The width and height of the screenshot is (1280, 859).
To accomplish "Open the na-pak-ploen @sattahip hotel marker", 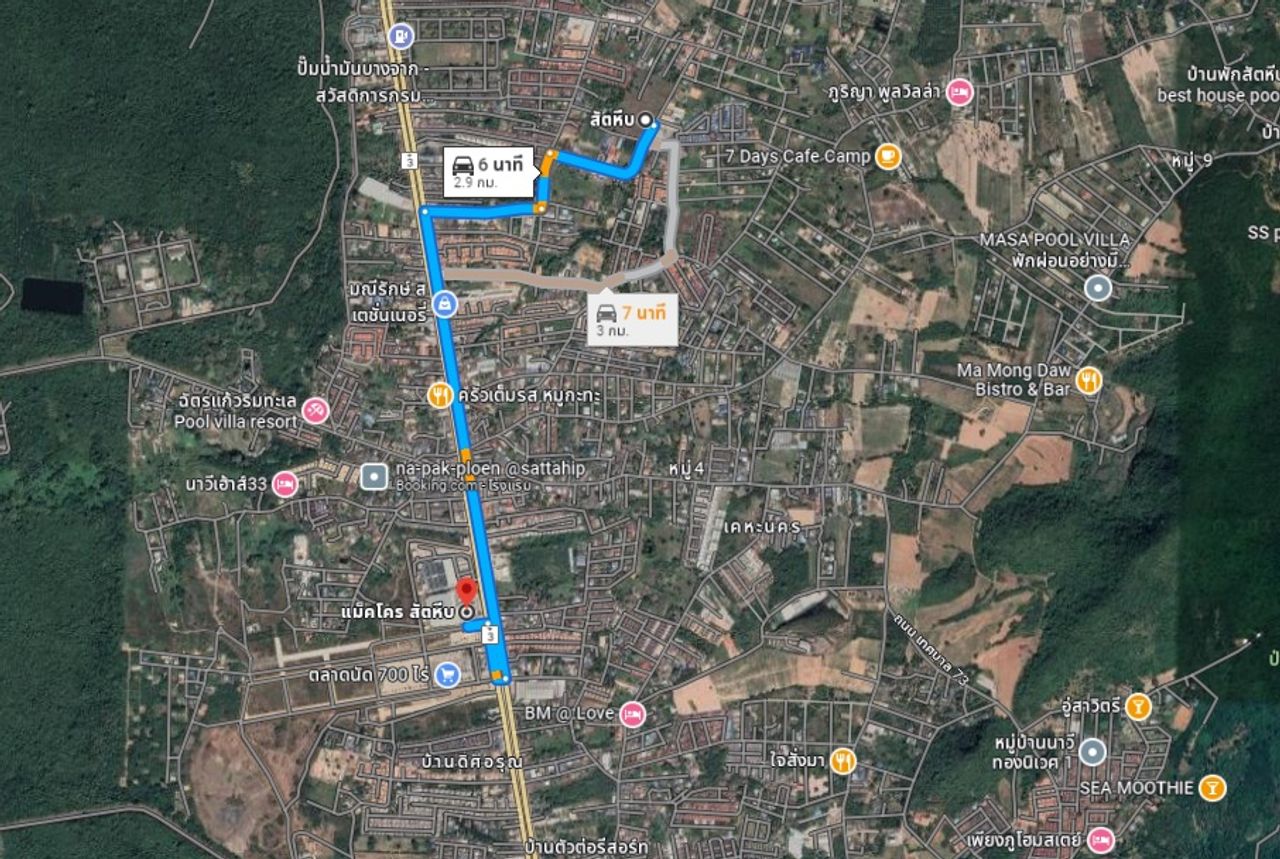I will click(x=374, y=476).
